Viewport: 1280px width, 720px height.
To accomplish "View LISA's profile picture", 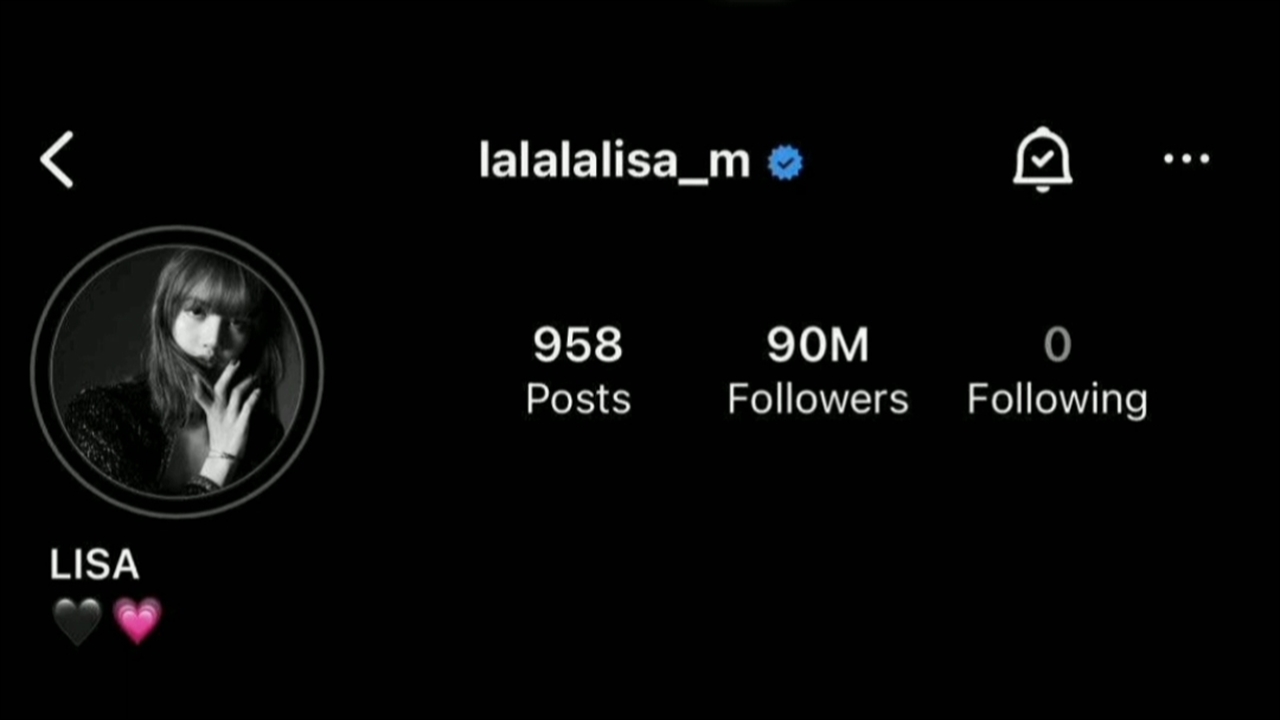I will (177, 372).
